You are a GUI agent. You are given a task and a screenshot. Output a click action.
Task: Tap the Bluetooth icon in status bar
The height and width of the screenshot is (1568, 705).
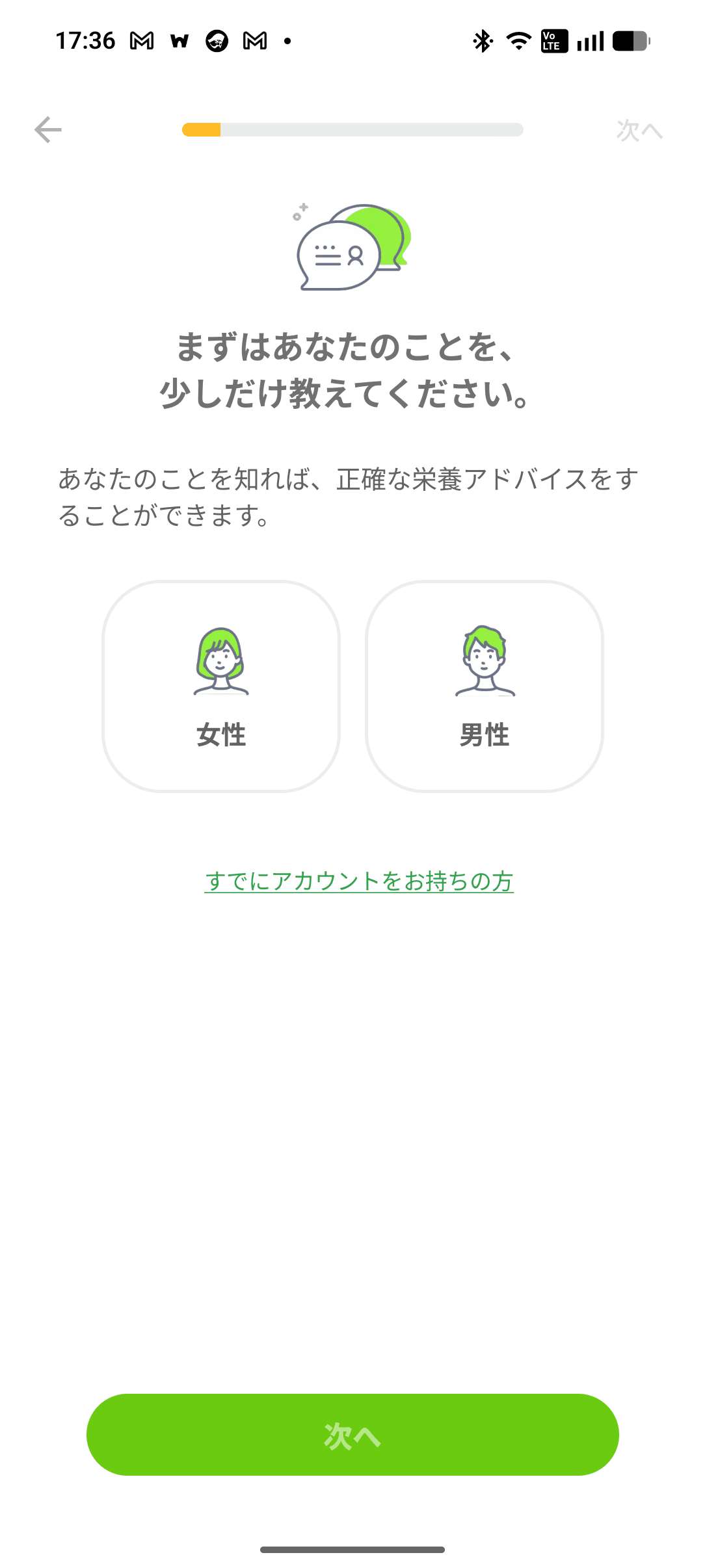coord(482,41)
